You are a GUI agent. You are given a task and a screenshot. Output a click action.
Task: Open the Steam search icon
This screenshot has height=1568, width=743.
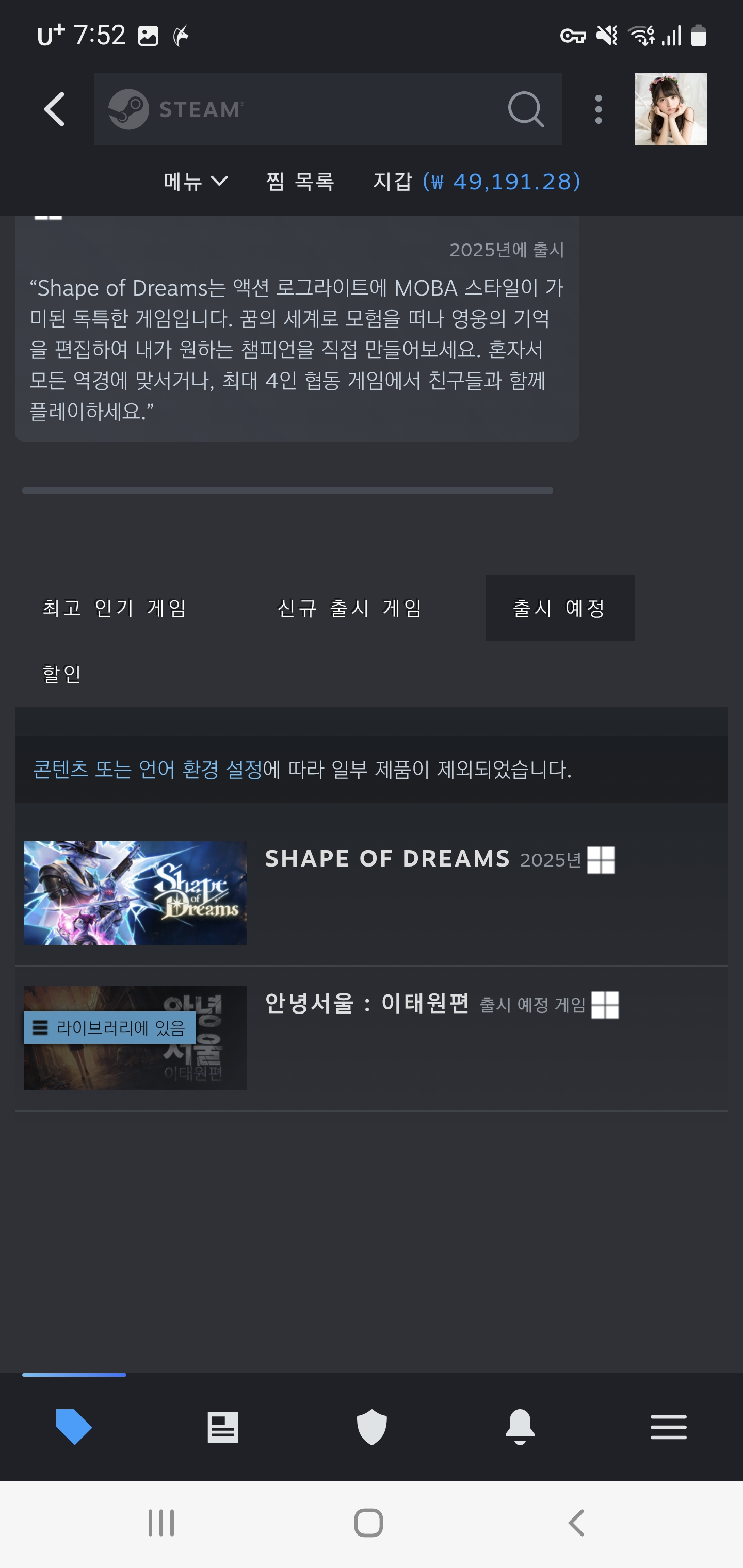tap(526, 109)
